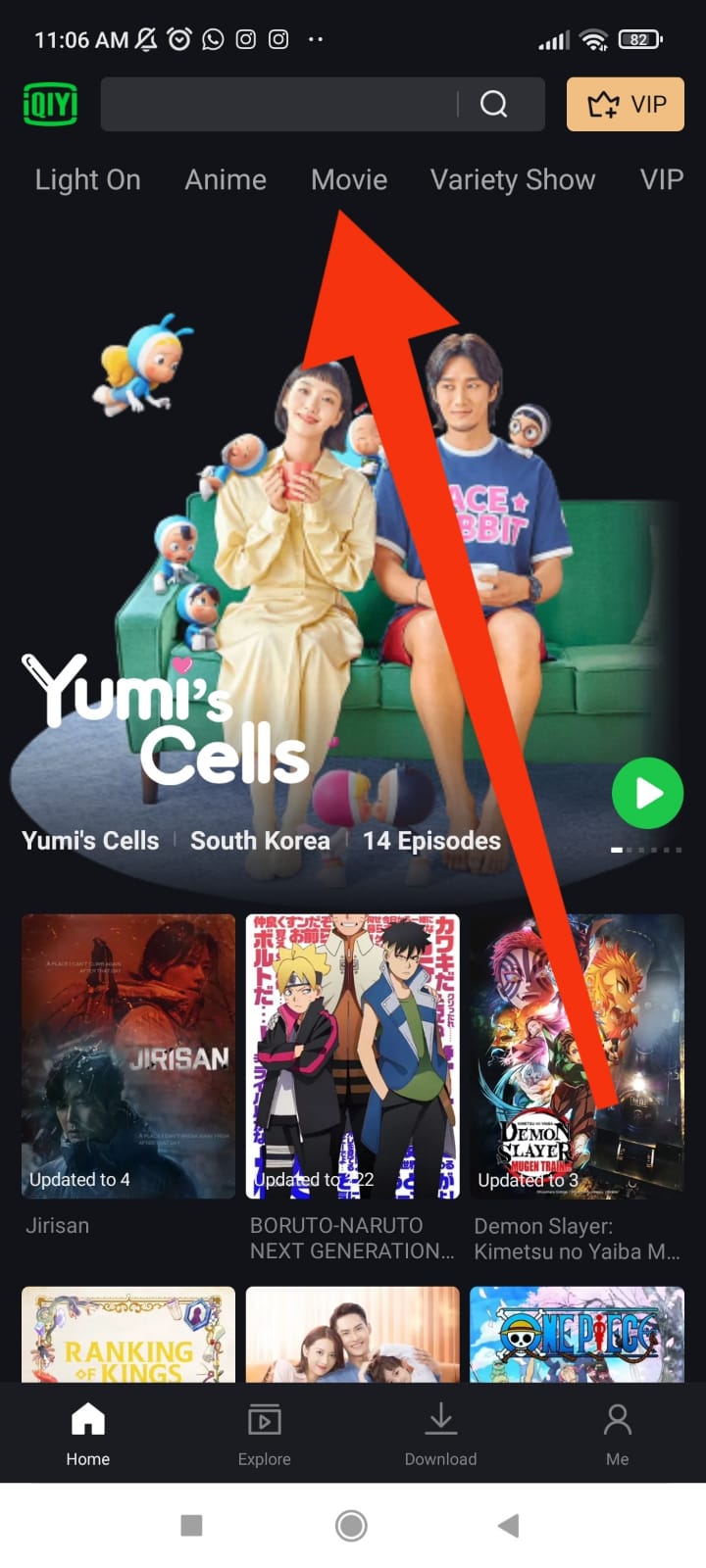Open the Me profile icon

[617, 1418]
